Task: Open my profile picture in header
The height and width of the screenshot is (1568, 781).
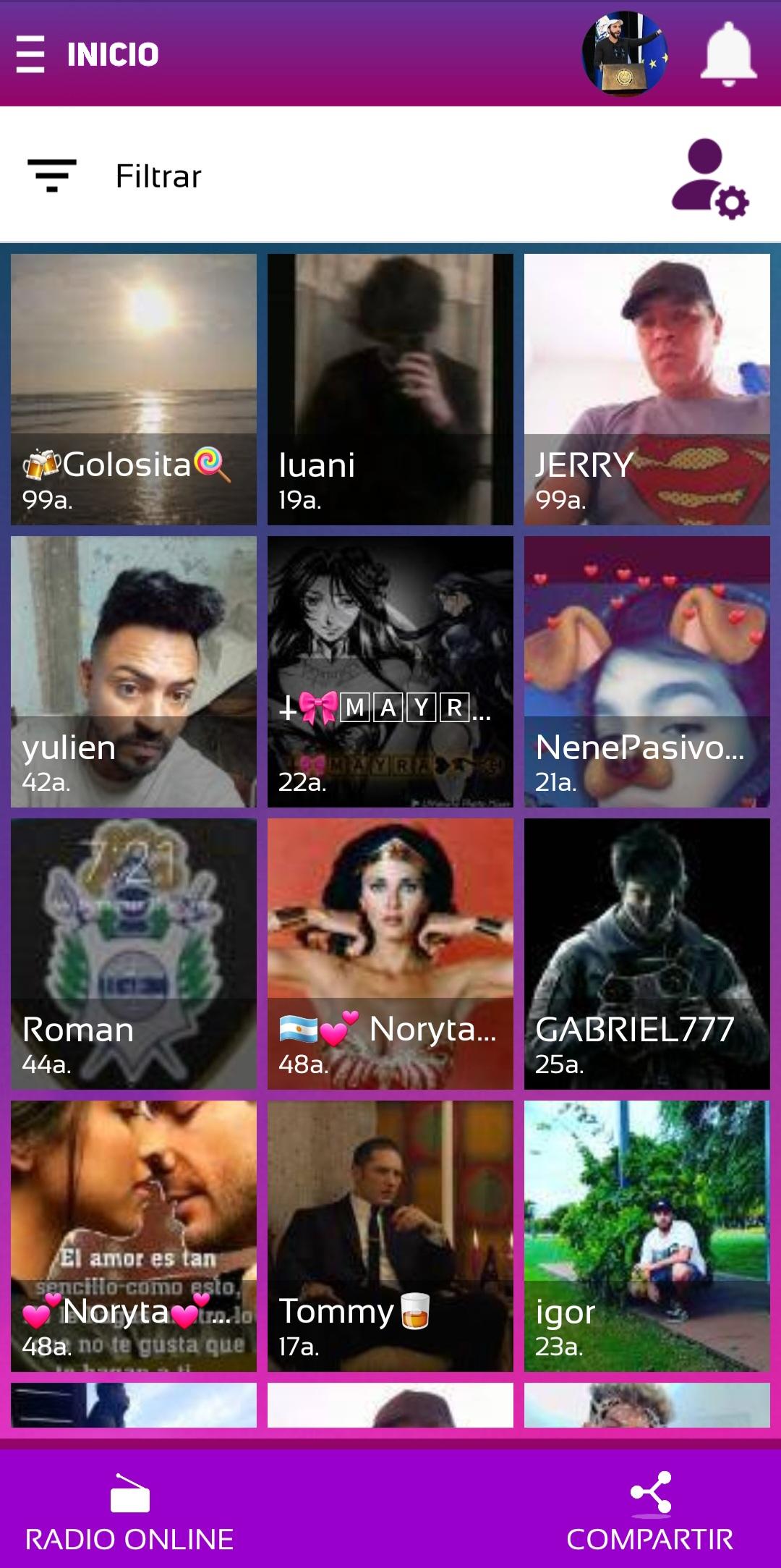Action: [x=624, y=54]
